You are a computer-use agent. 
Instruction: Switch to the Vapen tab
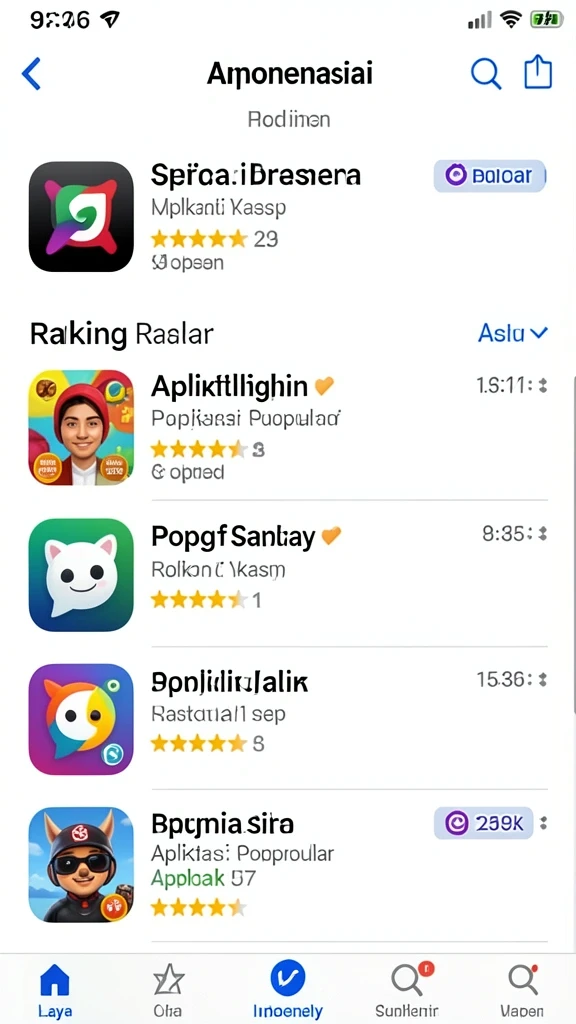(x=522, y=991)
